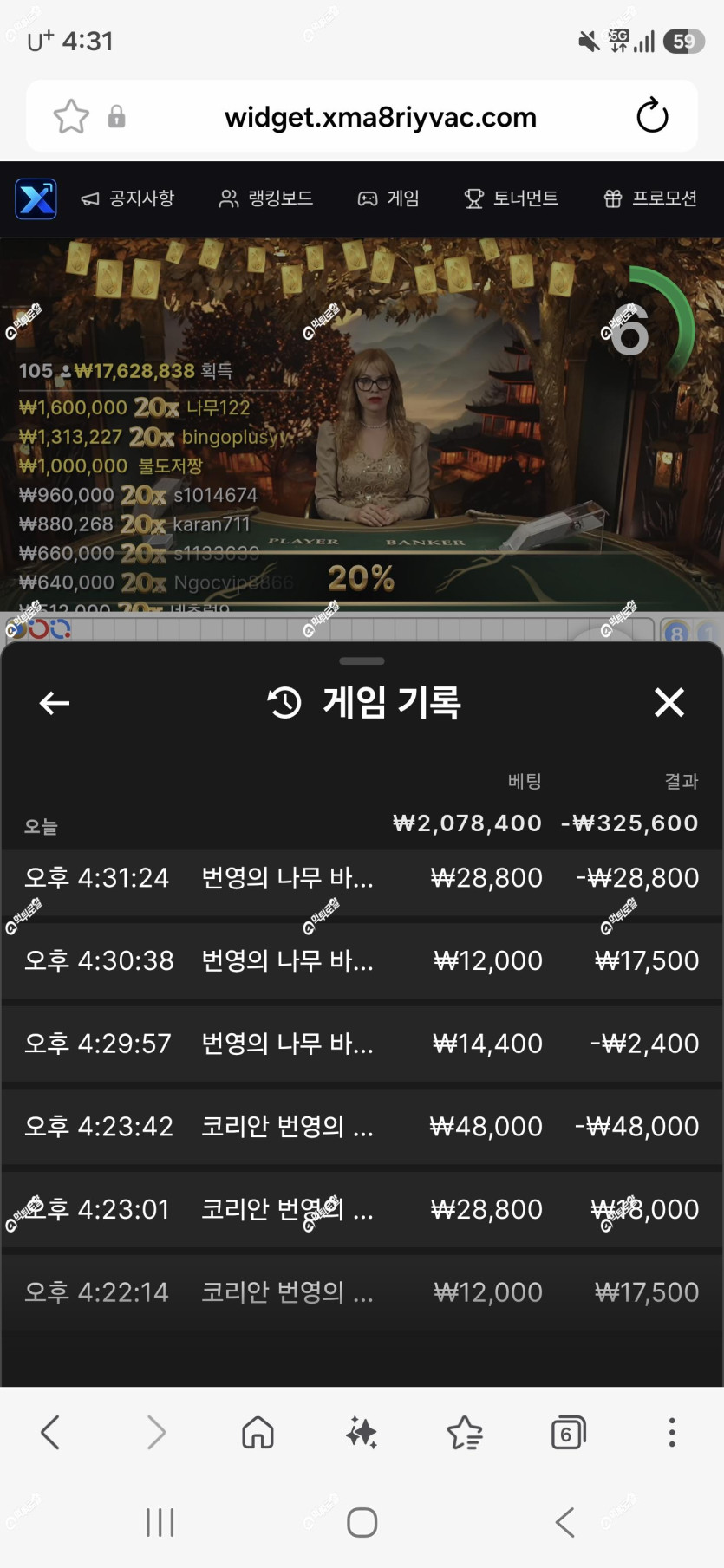This screenshot has height=1568, width=724.
Task: Go to the browser home page
Action: pyautogui.click(x=258, y=1433)
